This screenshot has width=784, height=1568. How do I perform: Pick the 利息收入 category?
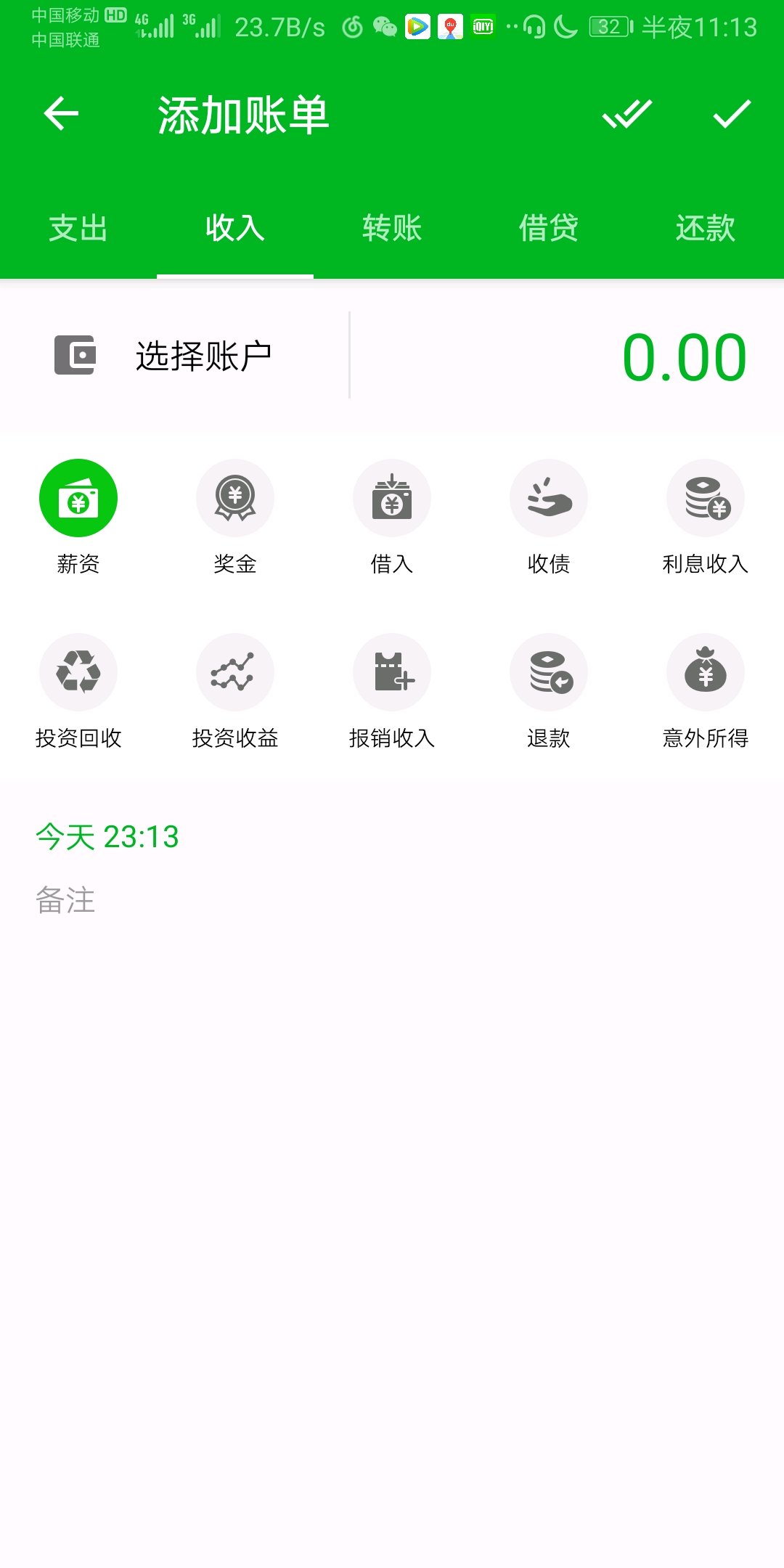coord(706,517)
